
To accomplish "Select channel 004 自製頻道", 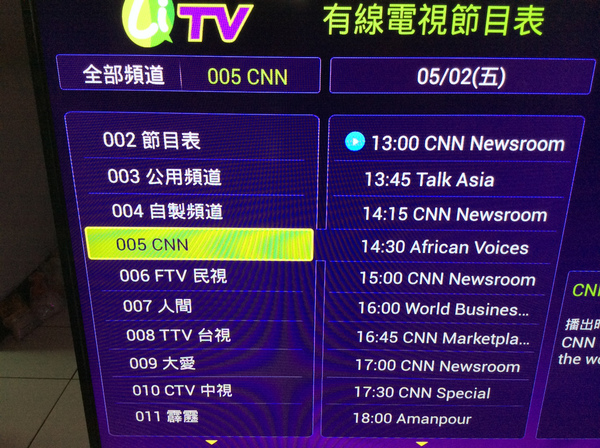I will [x=166, y=211].
